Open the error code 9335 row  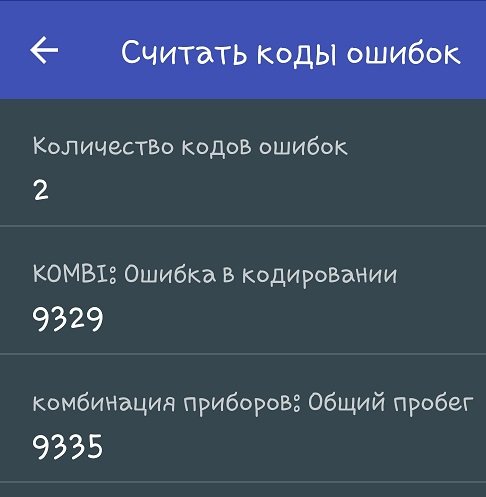point(243,418)
